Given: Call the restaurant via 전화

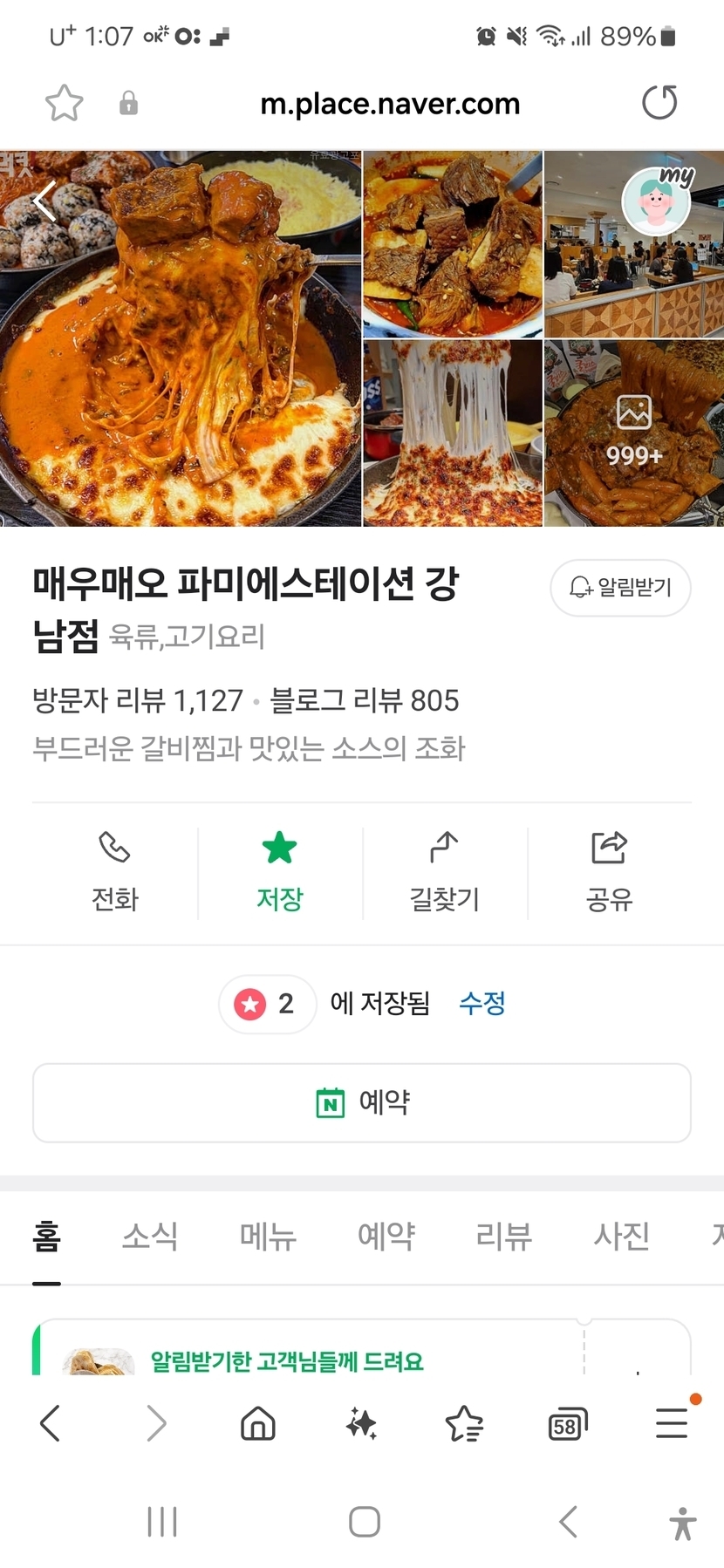Looking at the screenshot, I should click(115, 872).
